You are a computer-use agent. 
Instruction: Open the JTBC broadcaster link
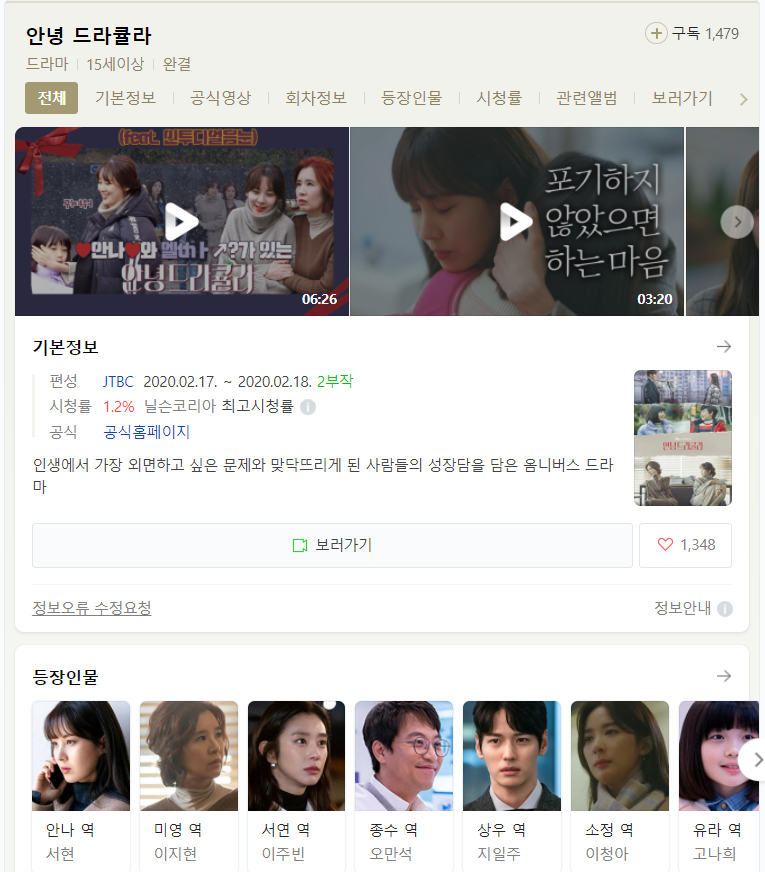pyautogui.click(x=118, y=381)
